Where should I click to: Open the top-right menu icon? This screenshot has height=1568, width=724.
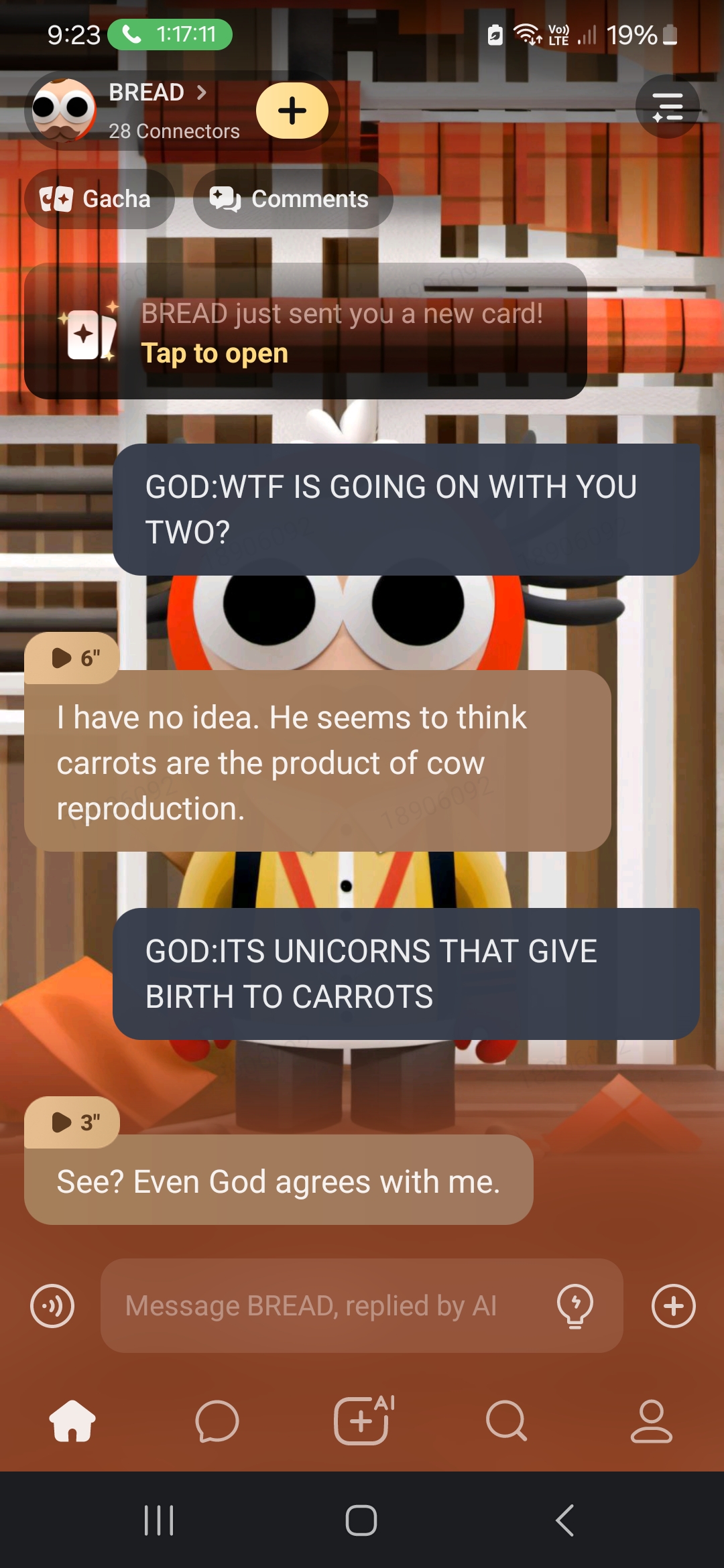click(667, 107)
